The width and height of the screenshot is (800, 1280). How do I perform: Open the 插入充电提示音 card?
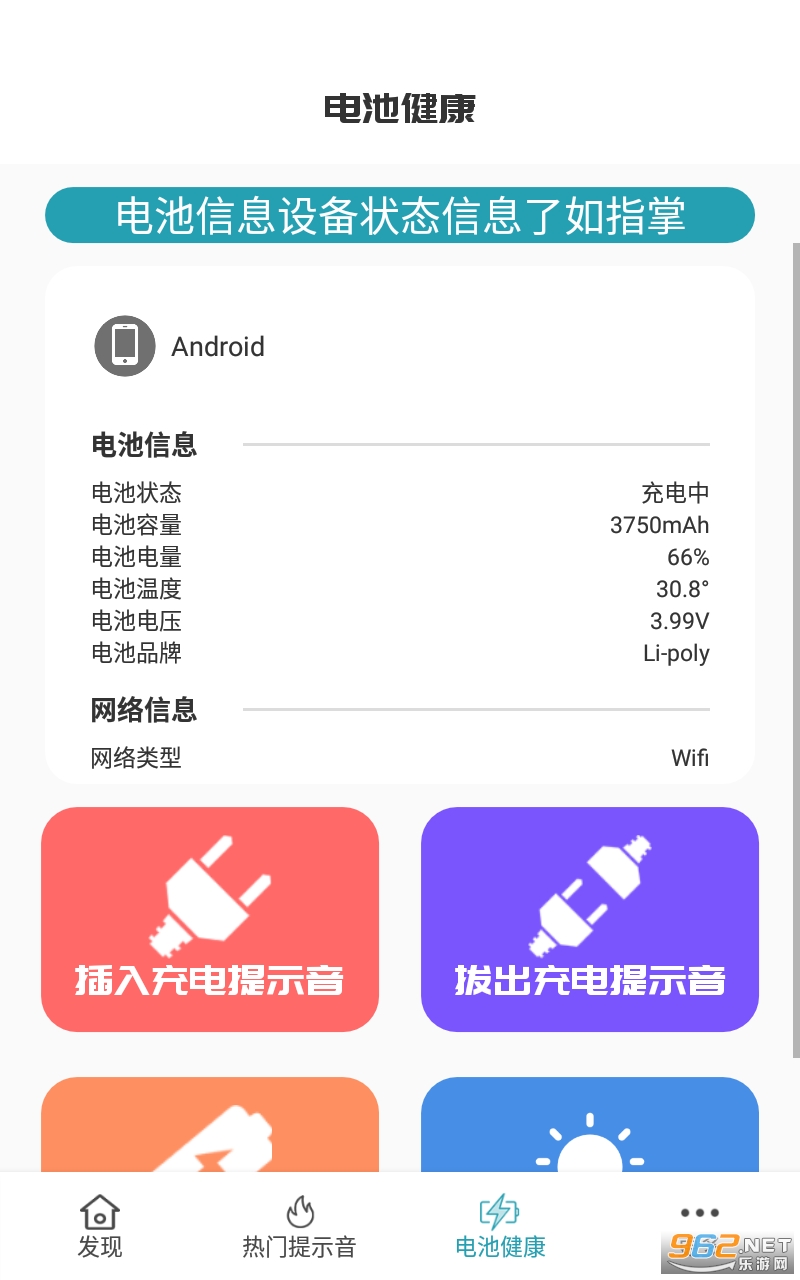tap(210, 920)
